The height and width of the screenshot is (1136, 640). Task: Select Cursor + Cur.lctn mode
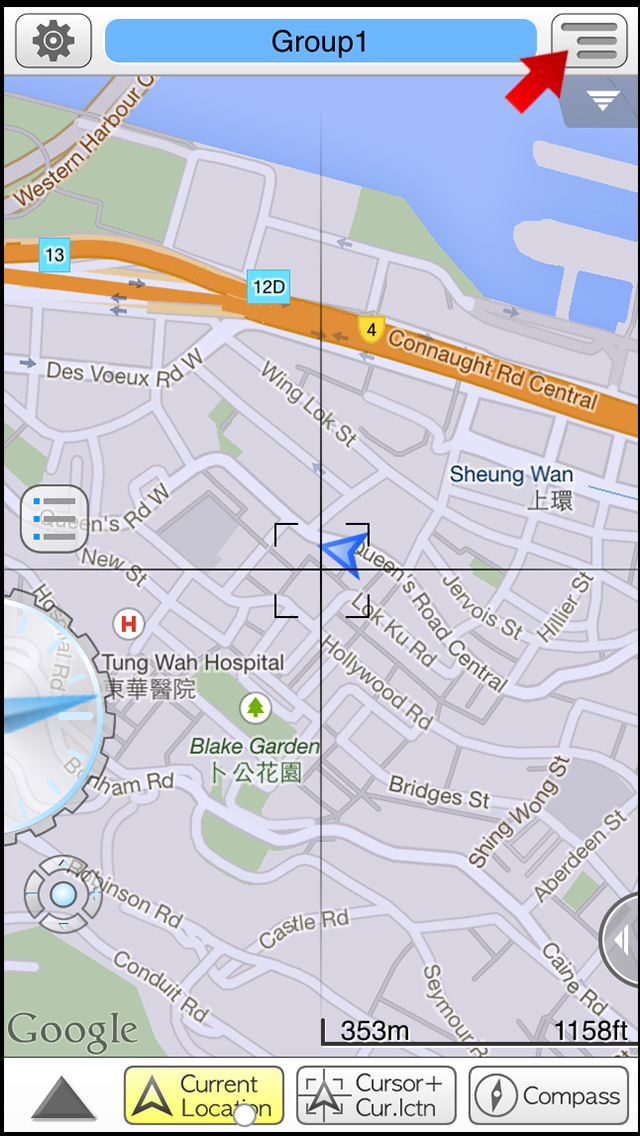(x=376, y=1096)
